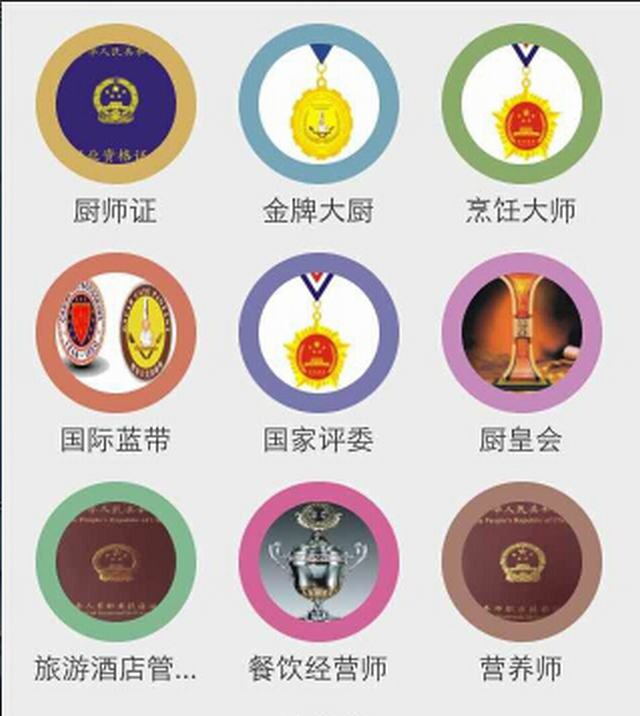Image resolution: width=640 pixels, height=716 pixels.
Task: Choose the 国家评委 category
Action: coord(319,333)
